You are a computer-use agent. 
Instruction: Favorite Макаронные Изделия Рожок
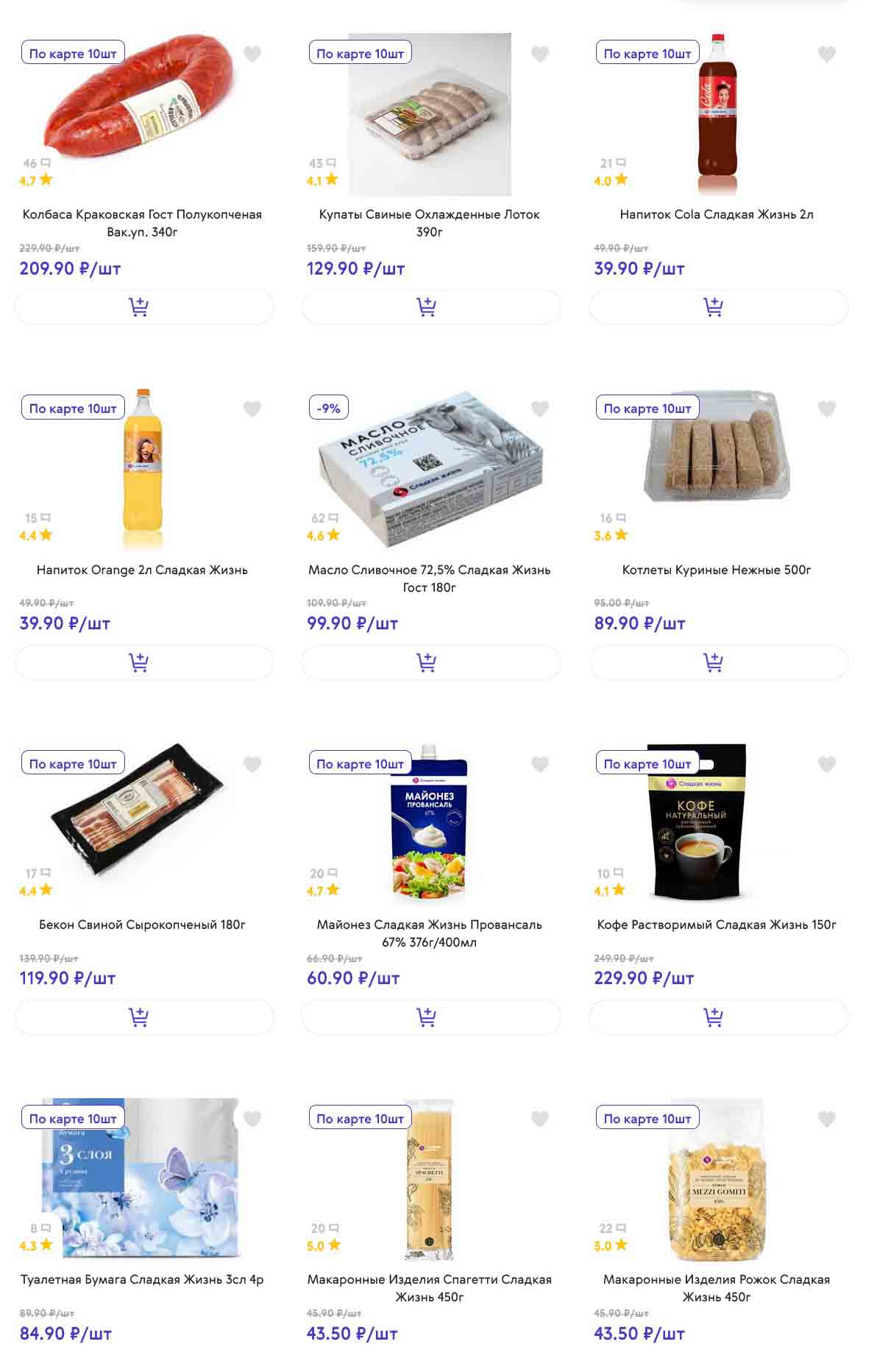pyautogui.click(x=827, y=1119)
